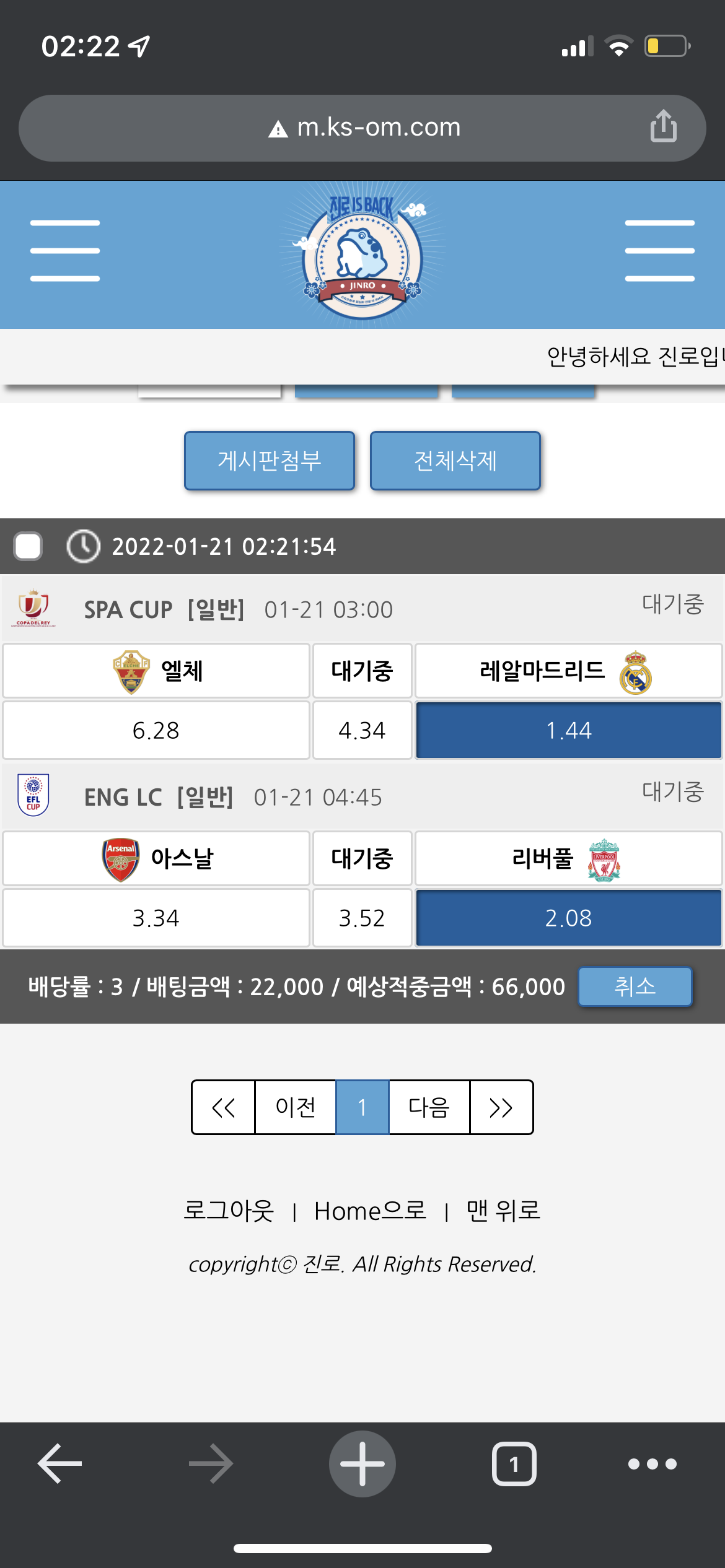725x1568 pixels.
Task: Open the right hamburger menu
Action: pos(659,251)
